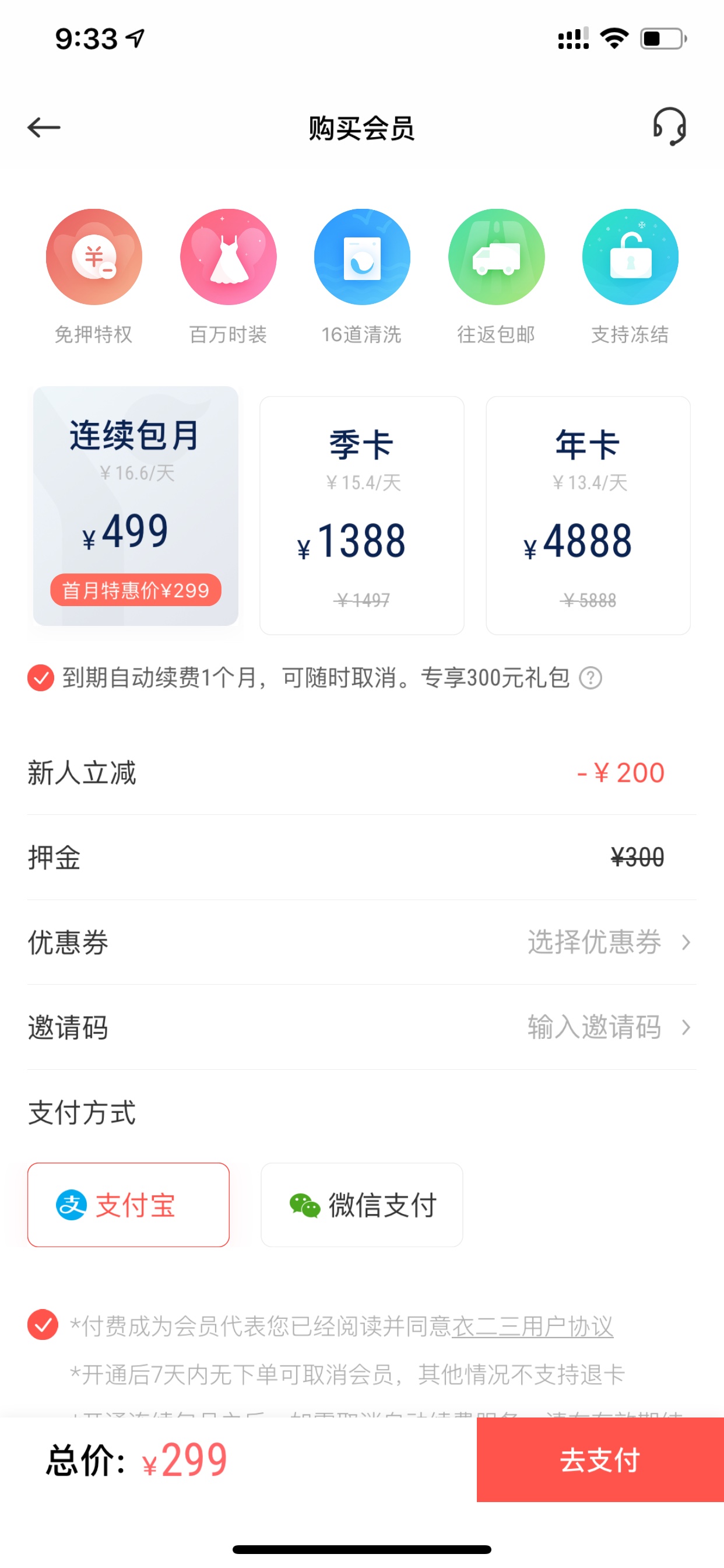Open the 300元礼包 help question mark
Image resolution: width=724 pixels, height=1568 pixels.
point(590,678)
